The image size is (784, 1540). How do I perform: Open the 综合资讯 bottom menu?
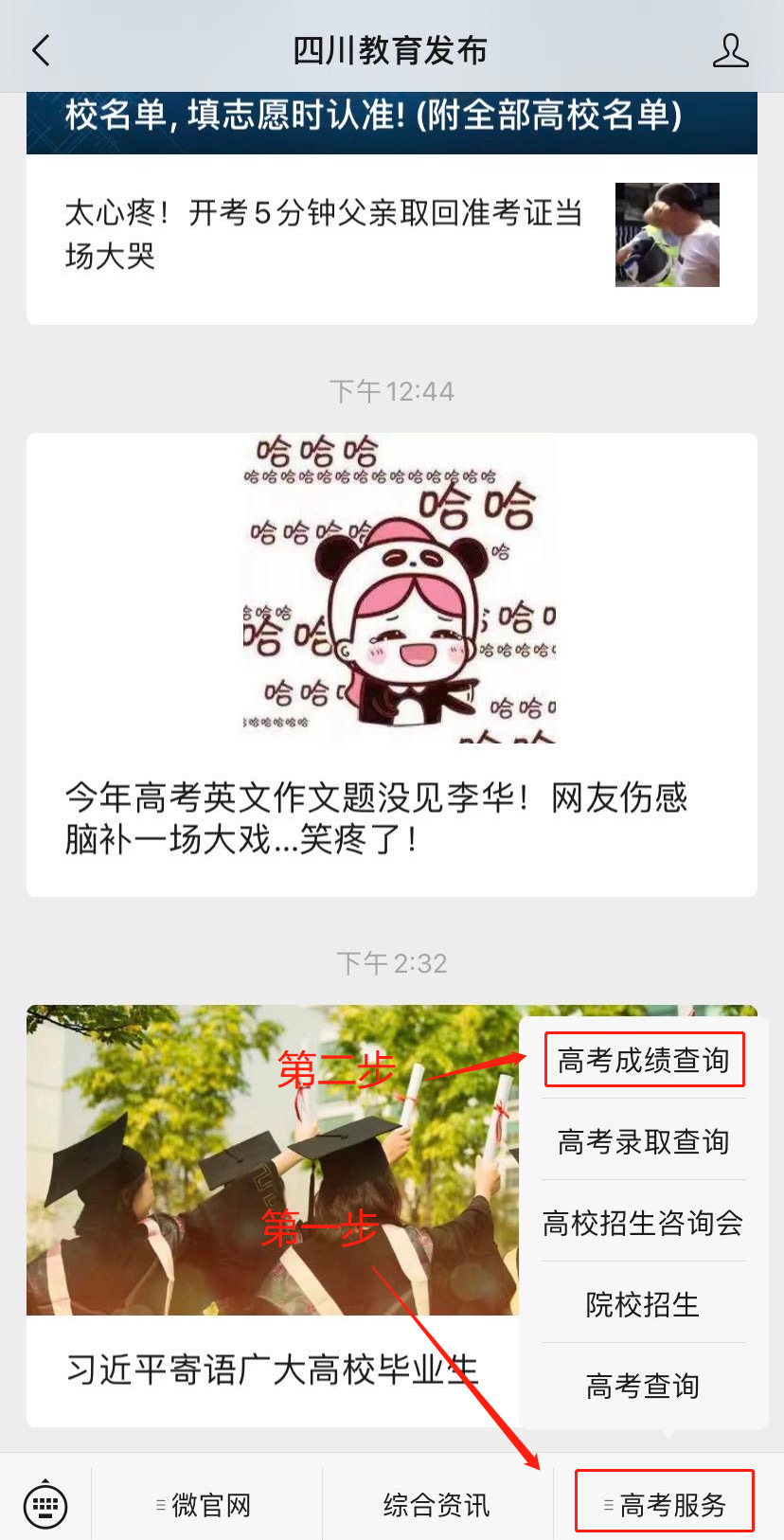coord(437,1504)
